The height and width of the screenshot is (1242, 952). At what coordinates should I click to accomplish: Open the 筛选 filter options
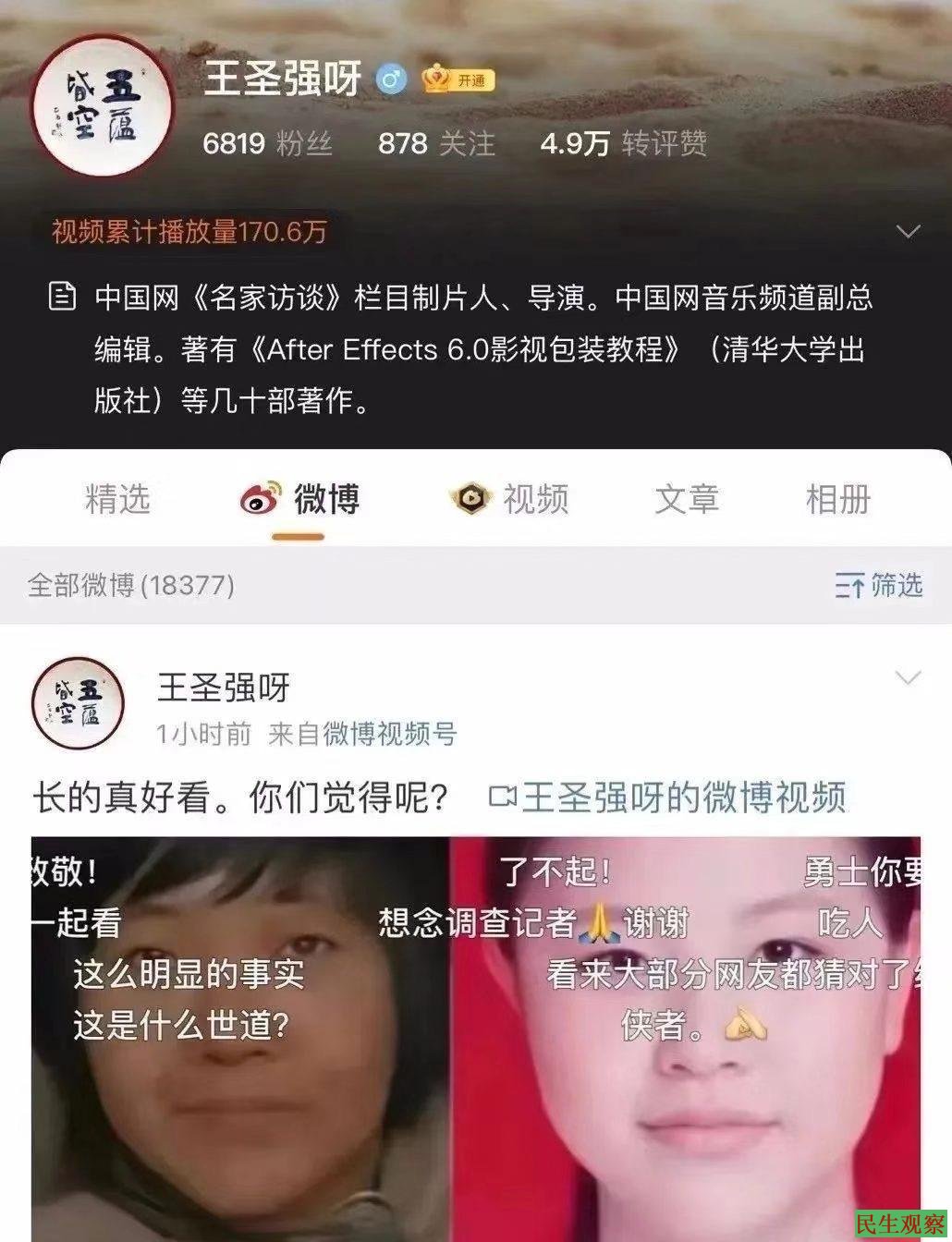pos(879,585)
